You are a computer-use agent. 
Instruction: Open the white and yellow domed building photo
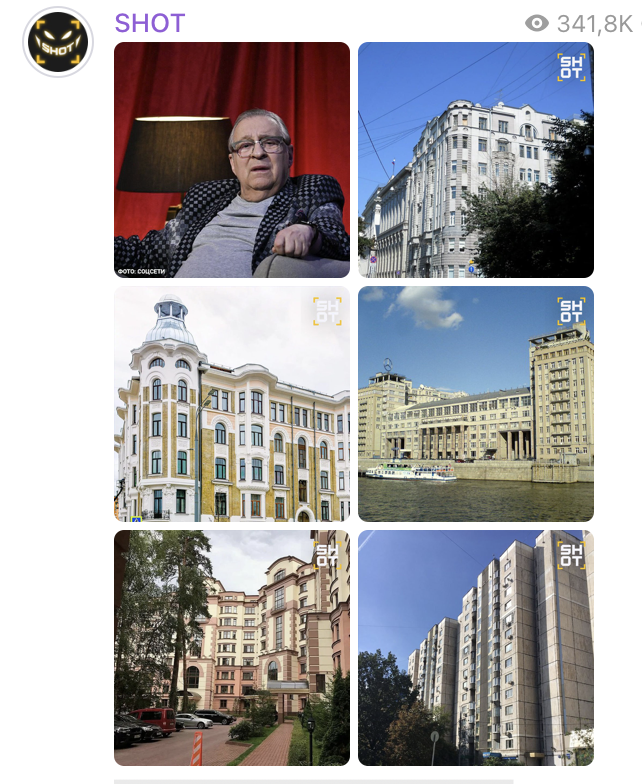[x=232, y=404]
